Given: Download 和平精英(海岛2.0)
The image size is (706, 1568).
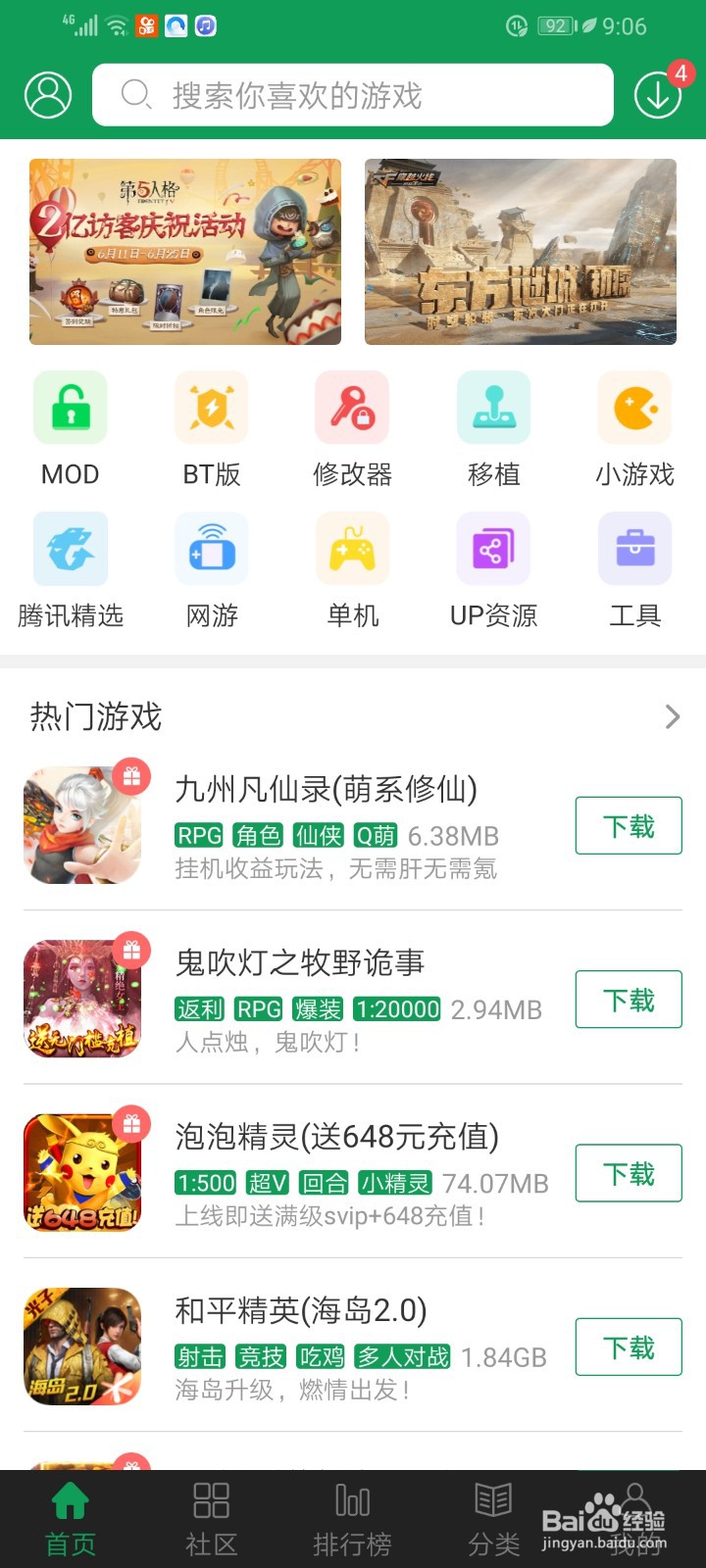Looking at the screenshot, I should [x=628, y=1347].
